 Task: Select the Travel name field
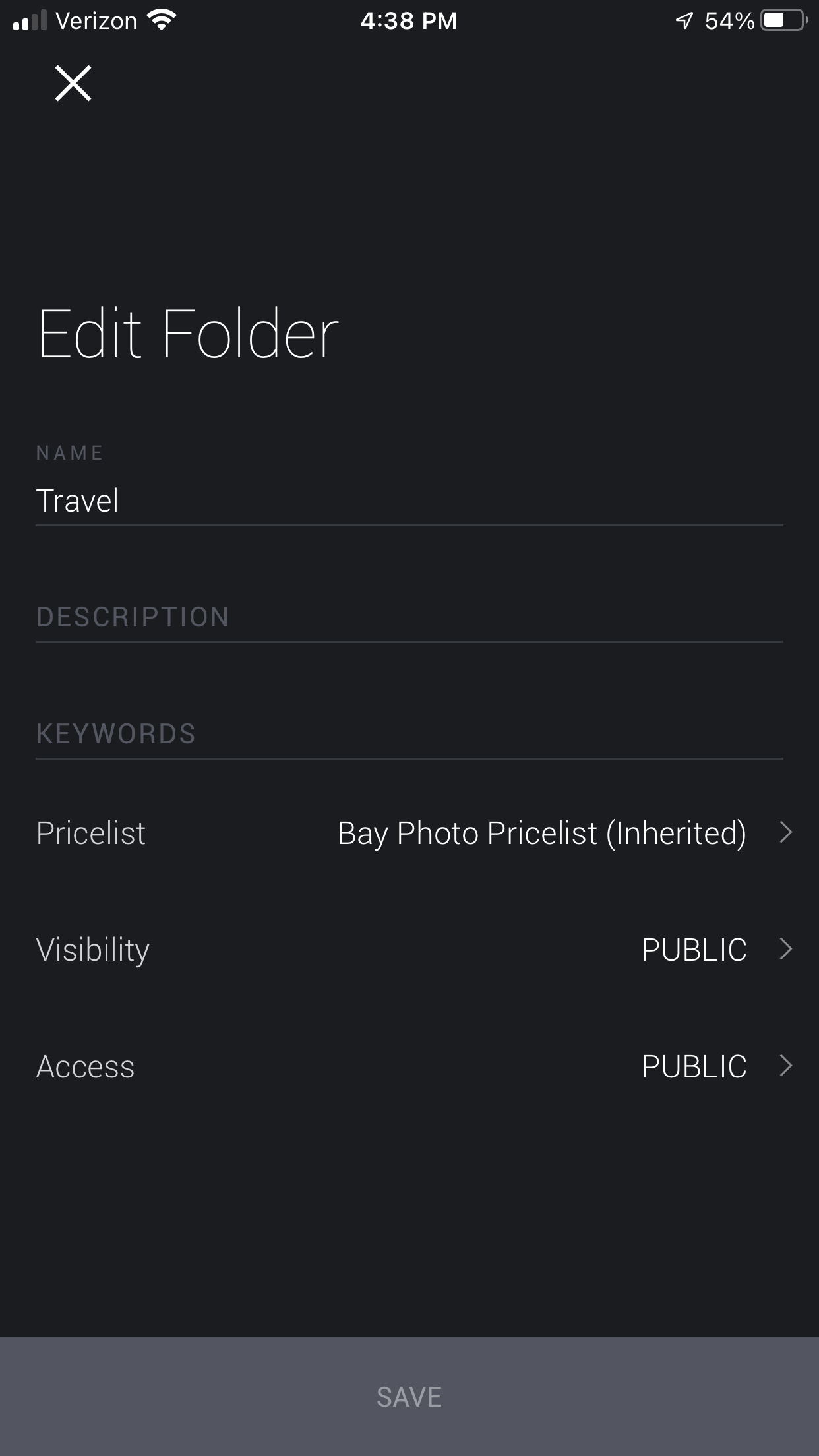tap(409, 501)
